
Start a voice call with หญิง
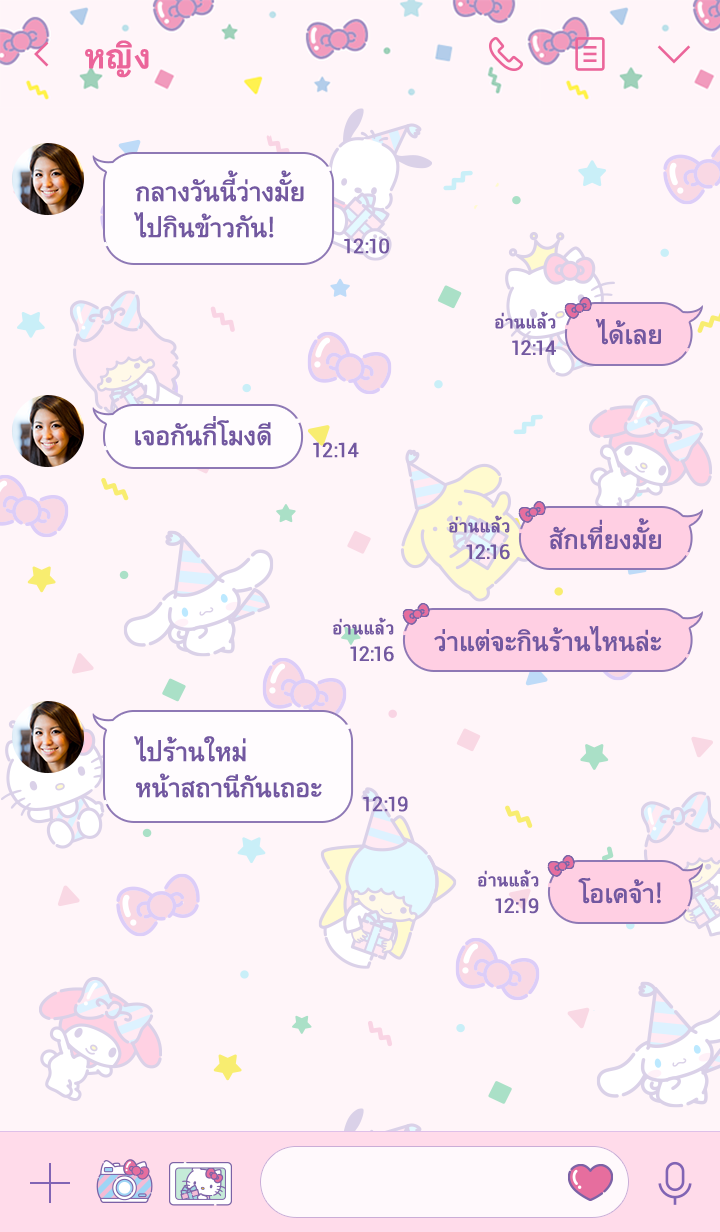coord(505,54)
